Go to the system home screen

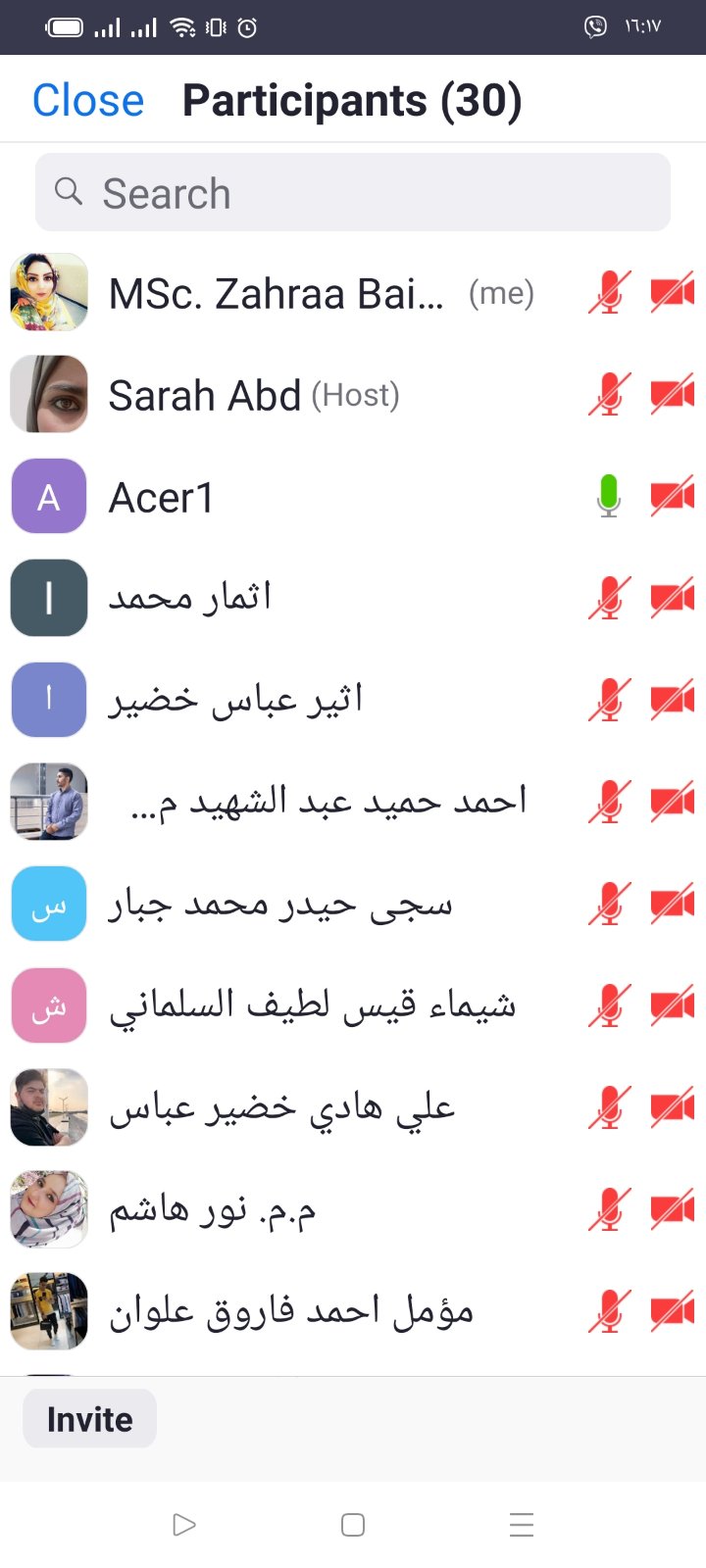click(353, 1525)
